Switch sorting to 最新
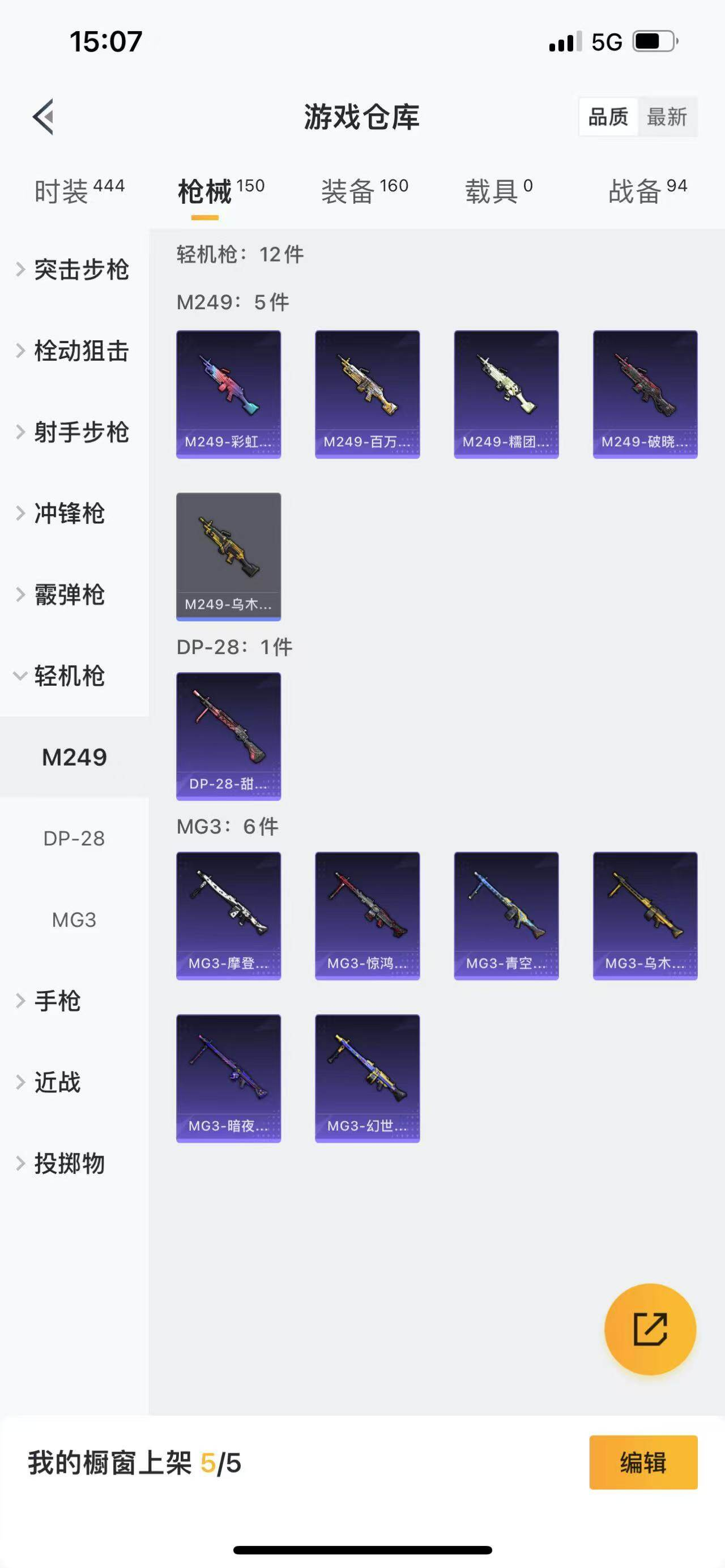Image resolution: width=725 pixels, height=1568 pixels. pos(667,116)
